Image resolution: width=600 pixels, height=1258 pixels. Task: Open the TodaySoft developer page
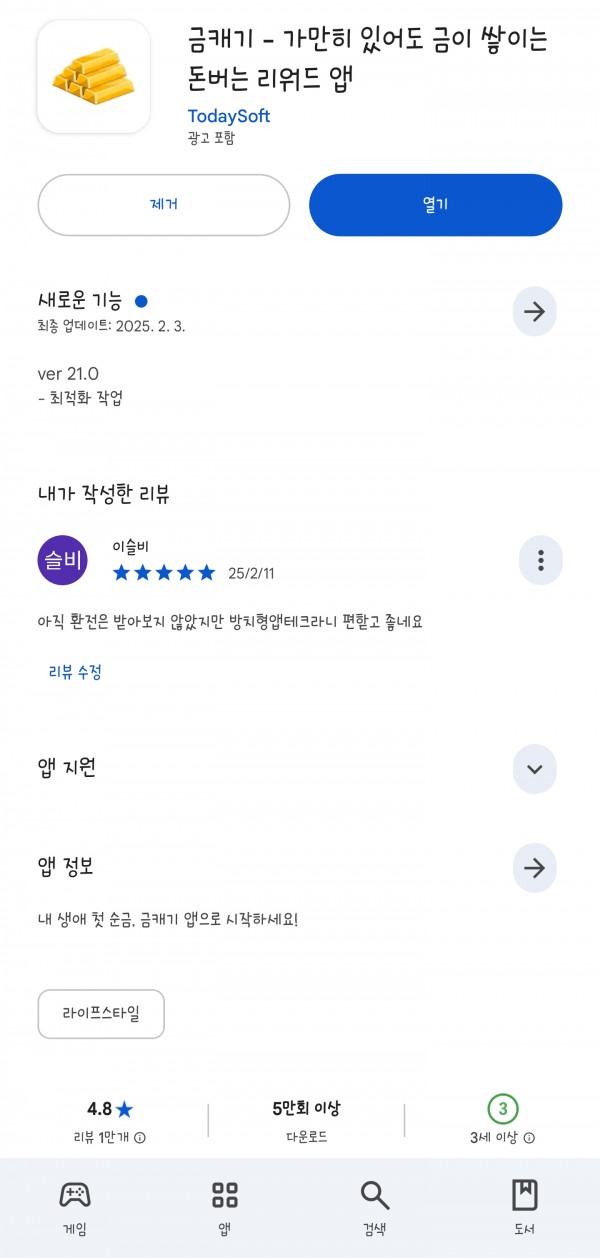coord(229,116)
